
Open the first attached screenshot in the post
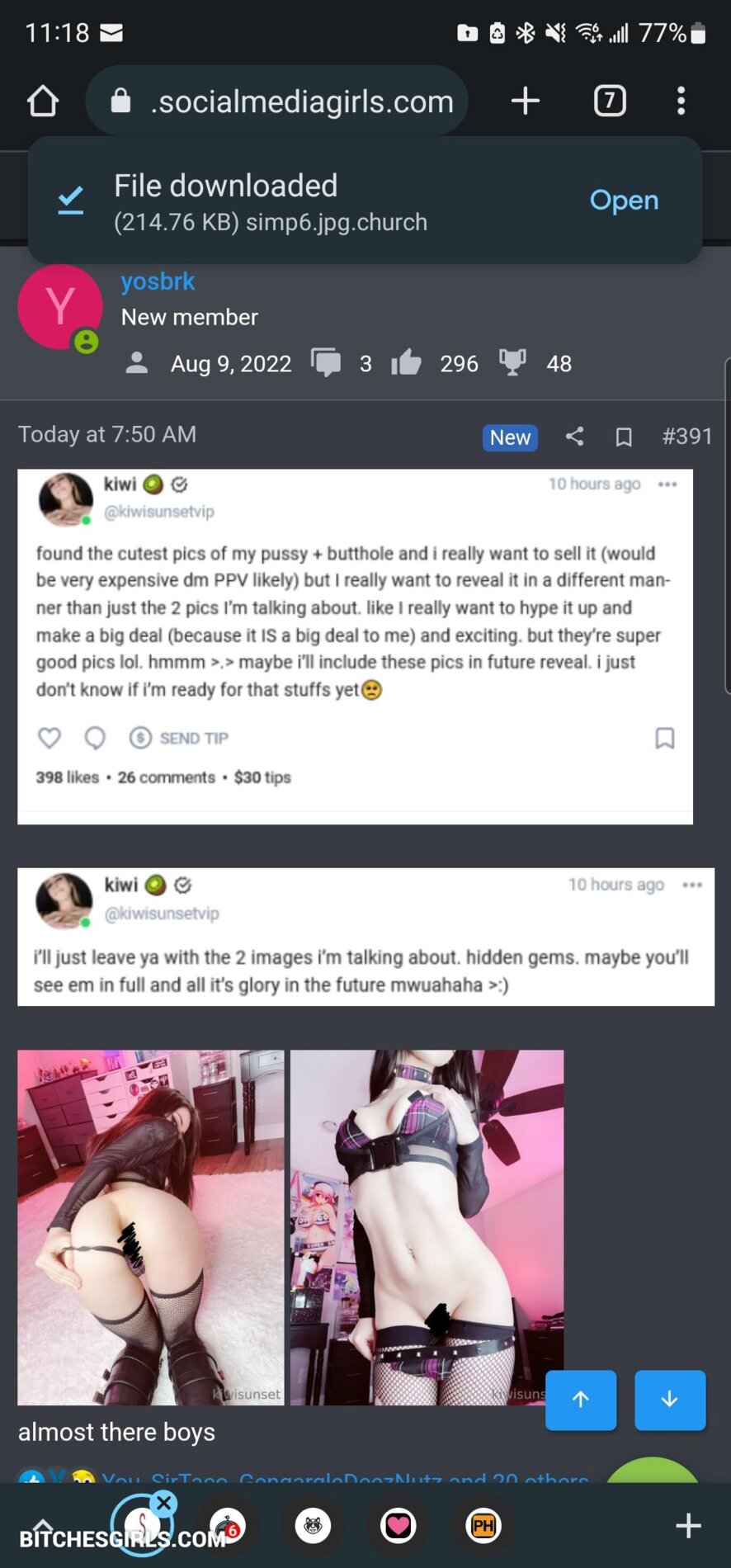355,646
